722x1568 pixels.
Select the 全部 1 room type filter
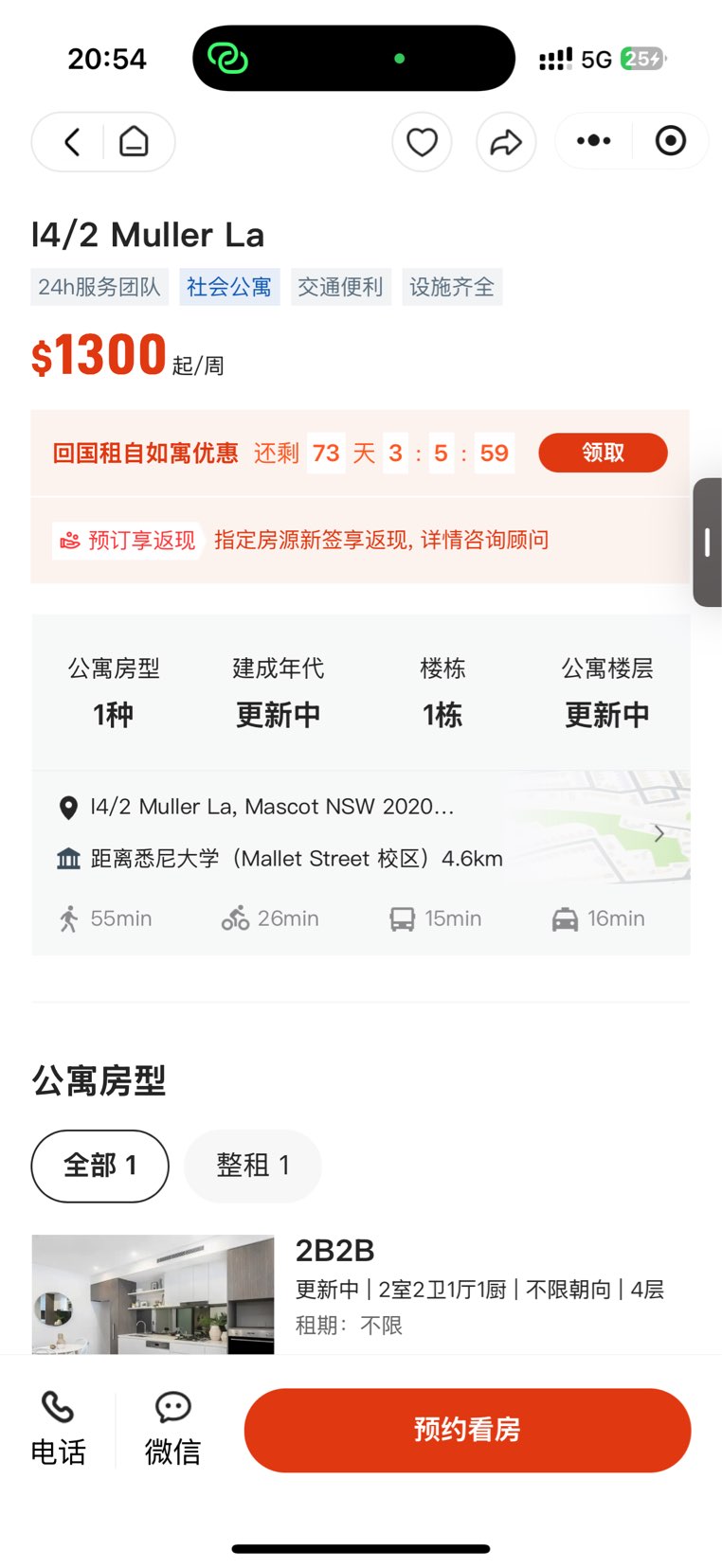tap(100, 1166)
